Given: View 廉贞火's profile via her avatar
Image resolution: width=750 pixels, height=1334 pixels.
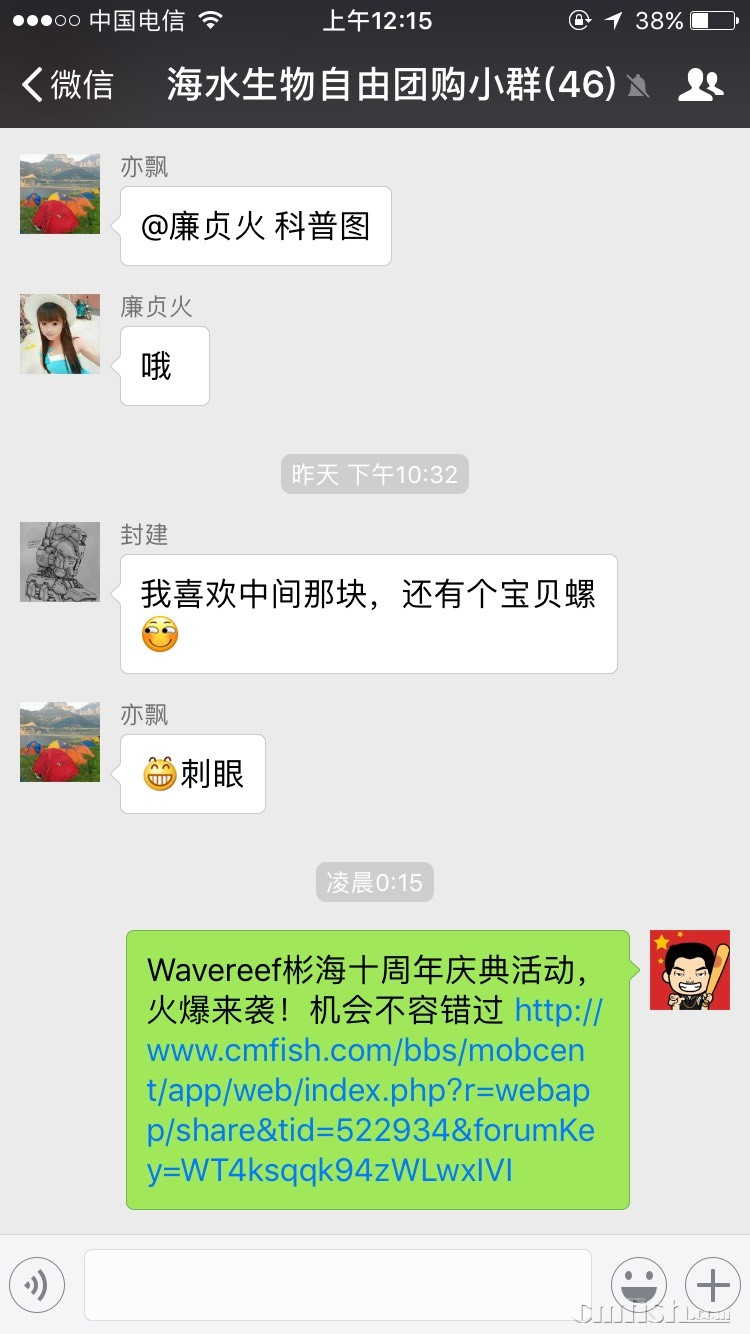Looking at the screenshot, I should [x=60, y=334].
